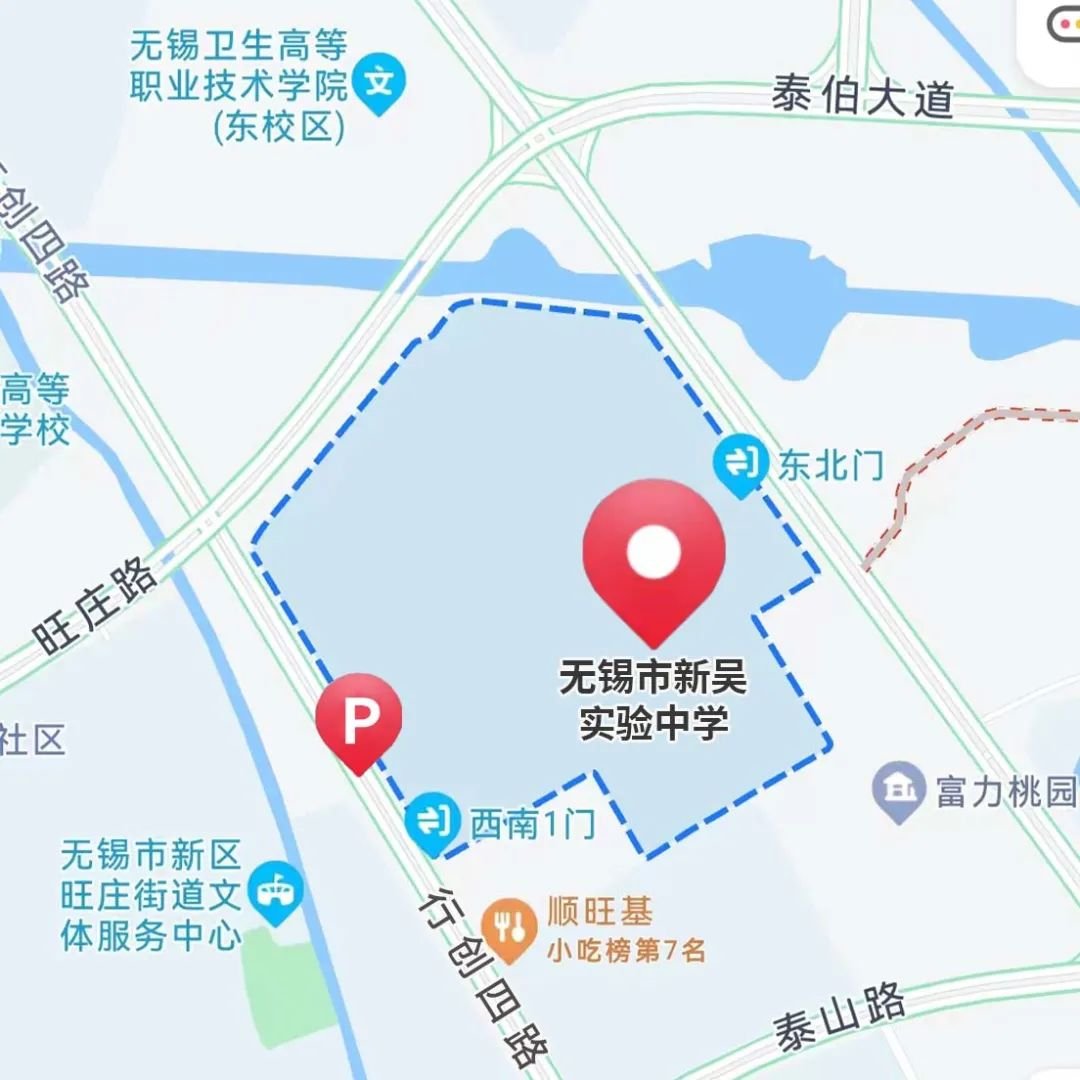Screen dimensions: 1080x1080
Task: Tap 旺庄街道文体服务中心 marker
Action: pyautogui.click(x=275, y=893)
